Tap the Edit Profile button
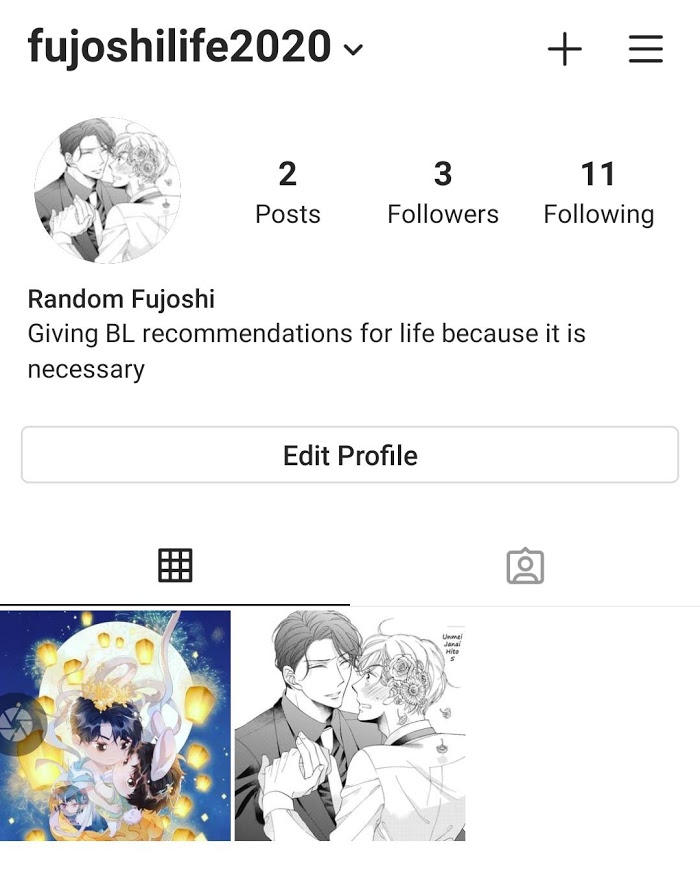This screenshot has height=891, width=700. (350, 455)
